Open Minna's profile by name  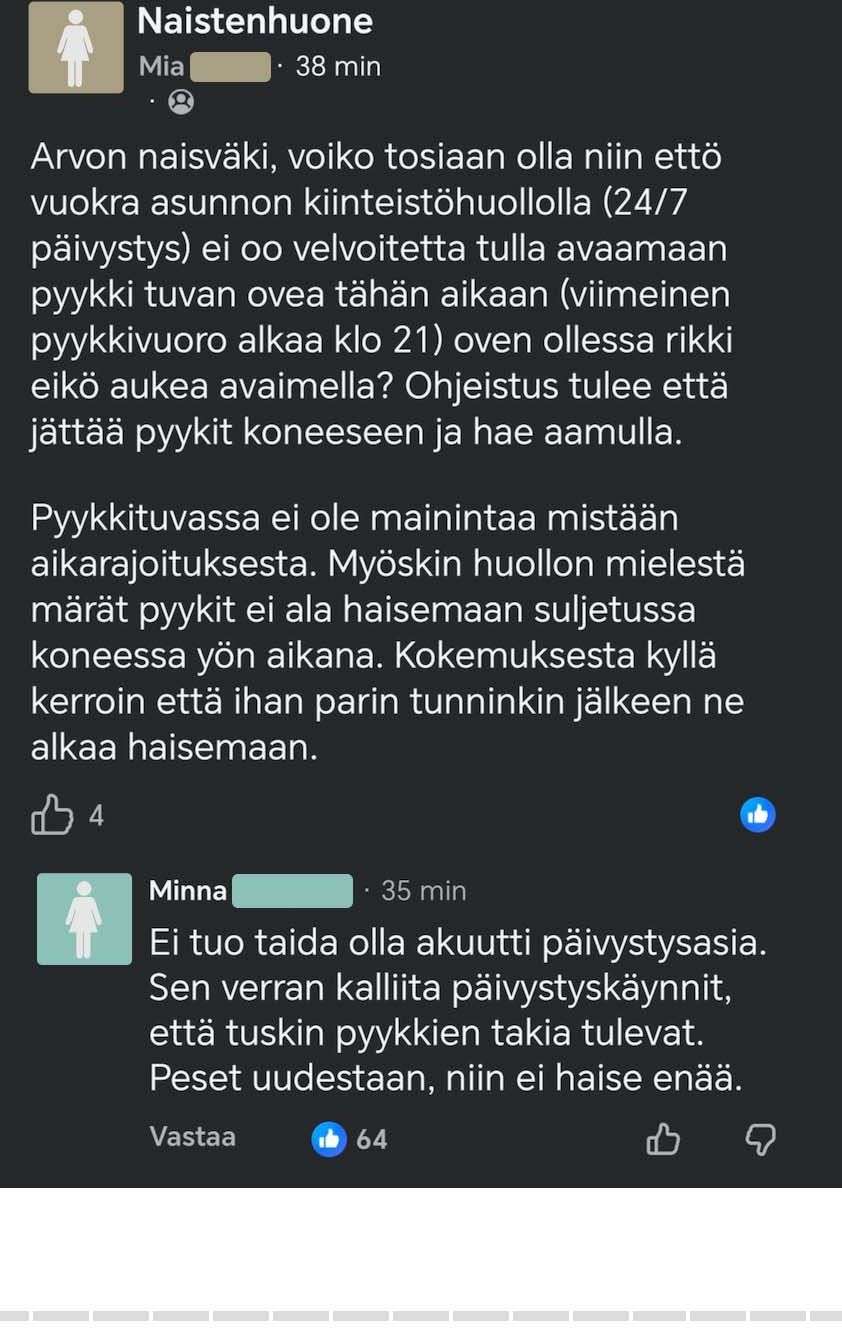pos(188,890)
